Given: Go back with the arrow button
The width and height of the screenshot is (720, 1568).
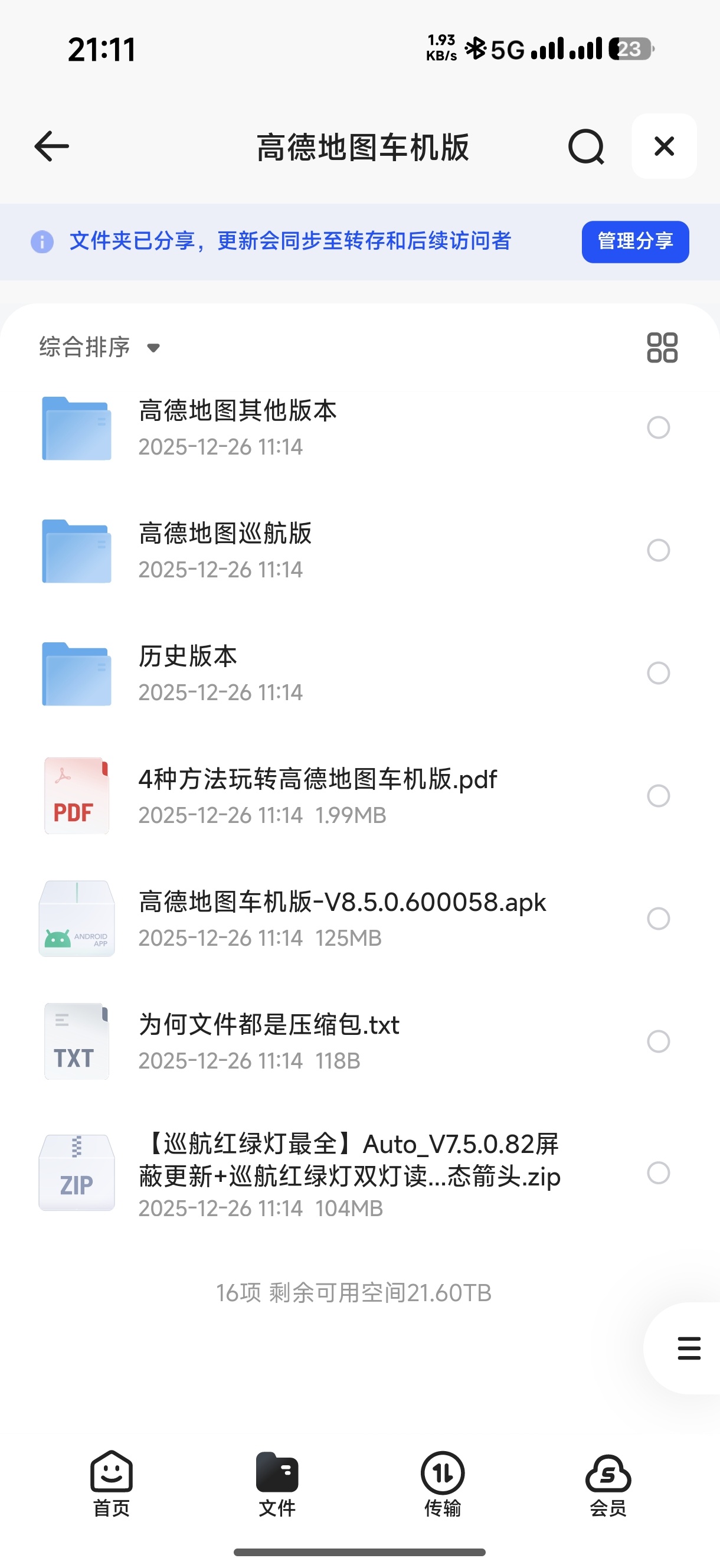Looking at the screenshot, I should click(51, 146).
